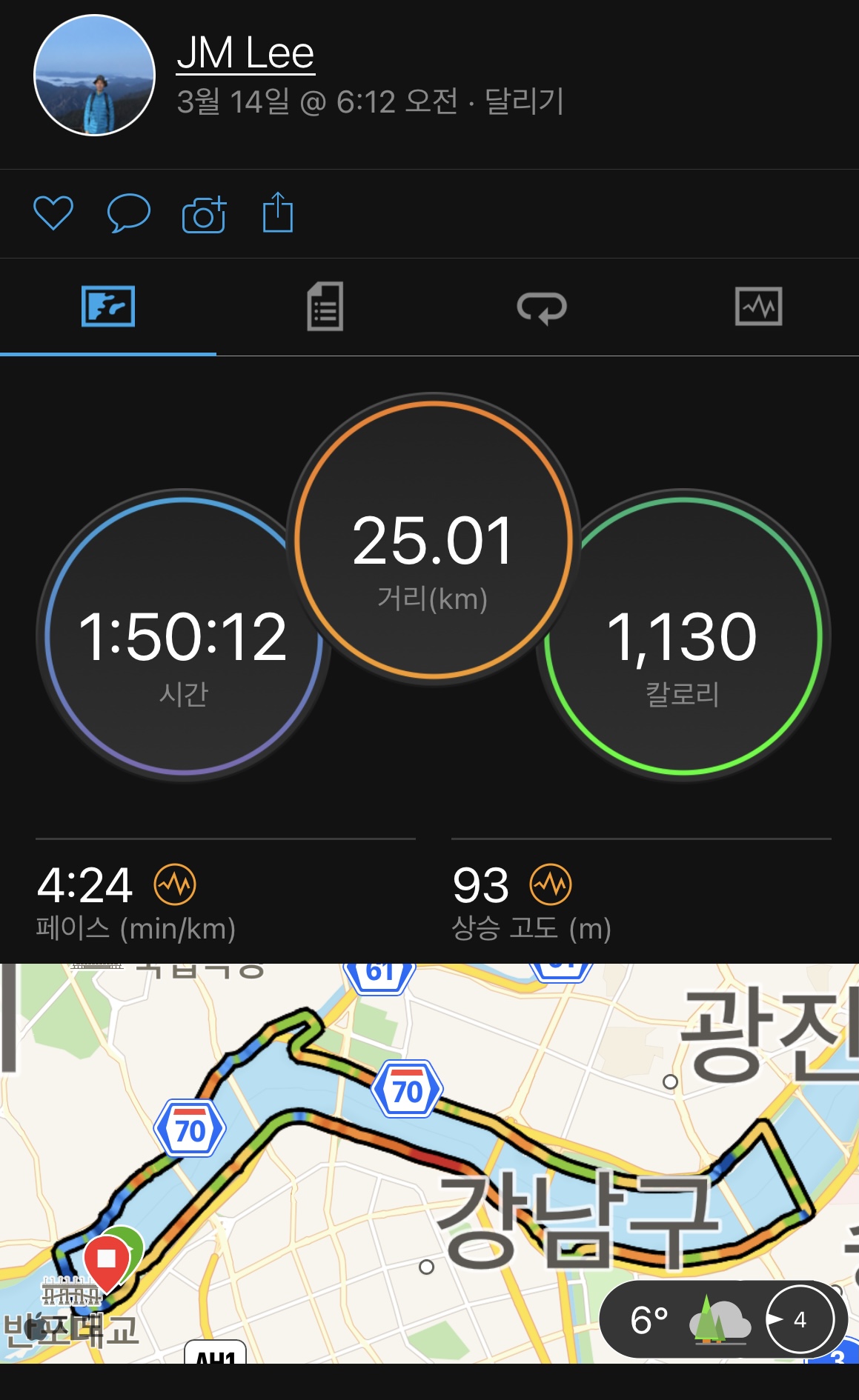Open the elevation chart icon next to 93
The width and height of the screenshot is (859, 1400).
pyautogui.click(x=551, y=884)
